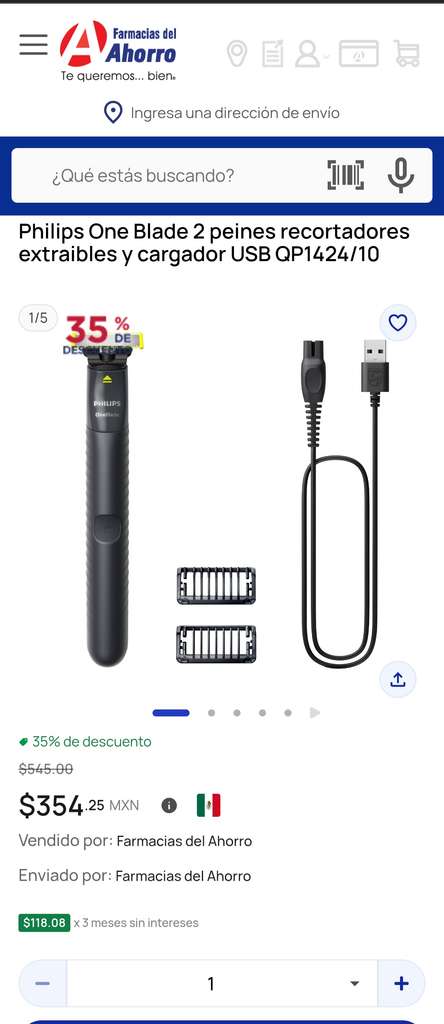444x1024 pixels.
Task: Open the wallet card icon
Action: coord(358,54)
